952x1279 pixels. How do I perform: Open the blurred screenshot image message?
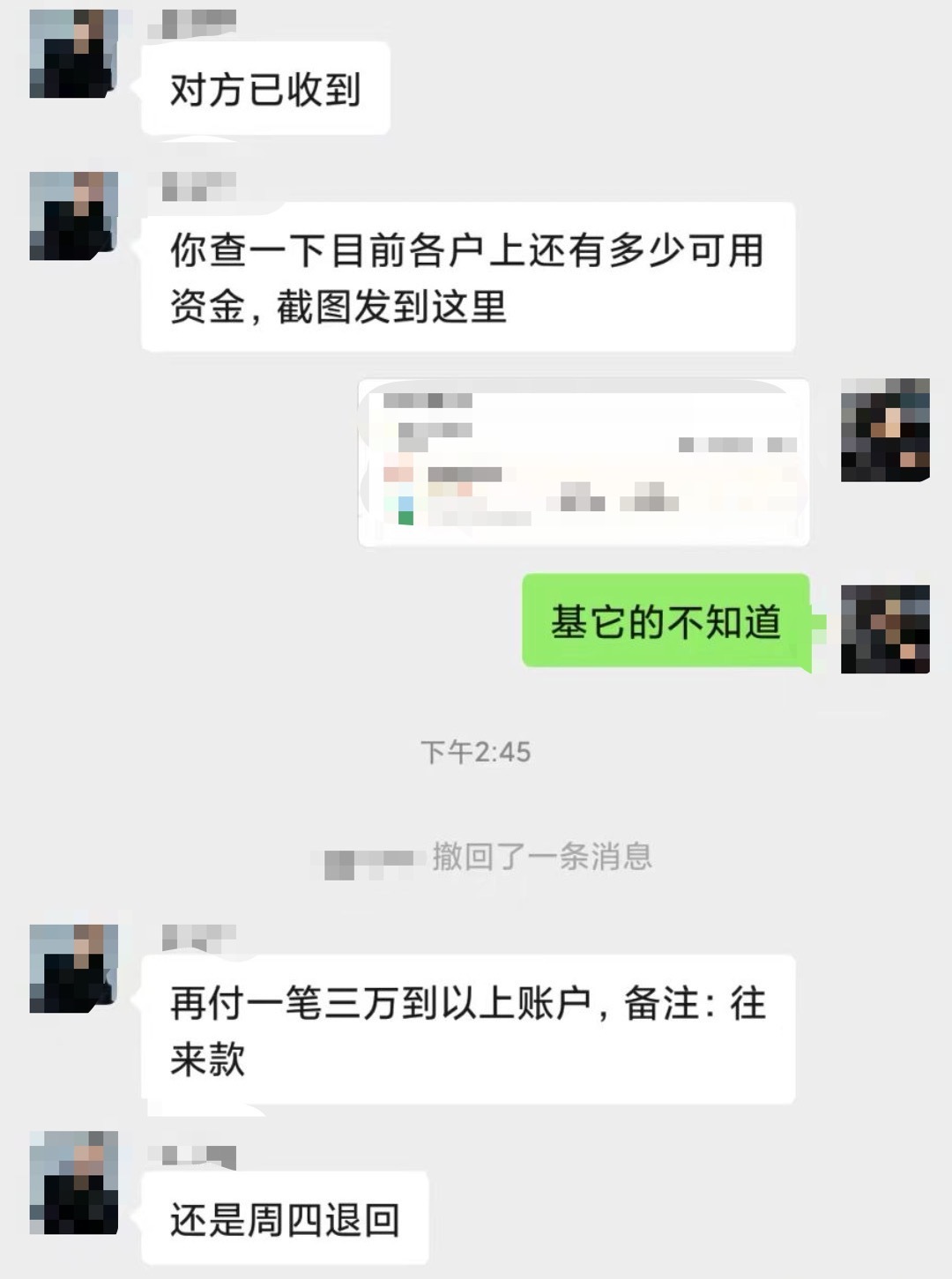(584, 463)
